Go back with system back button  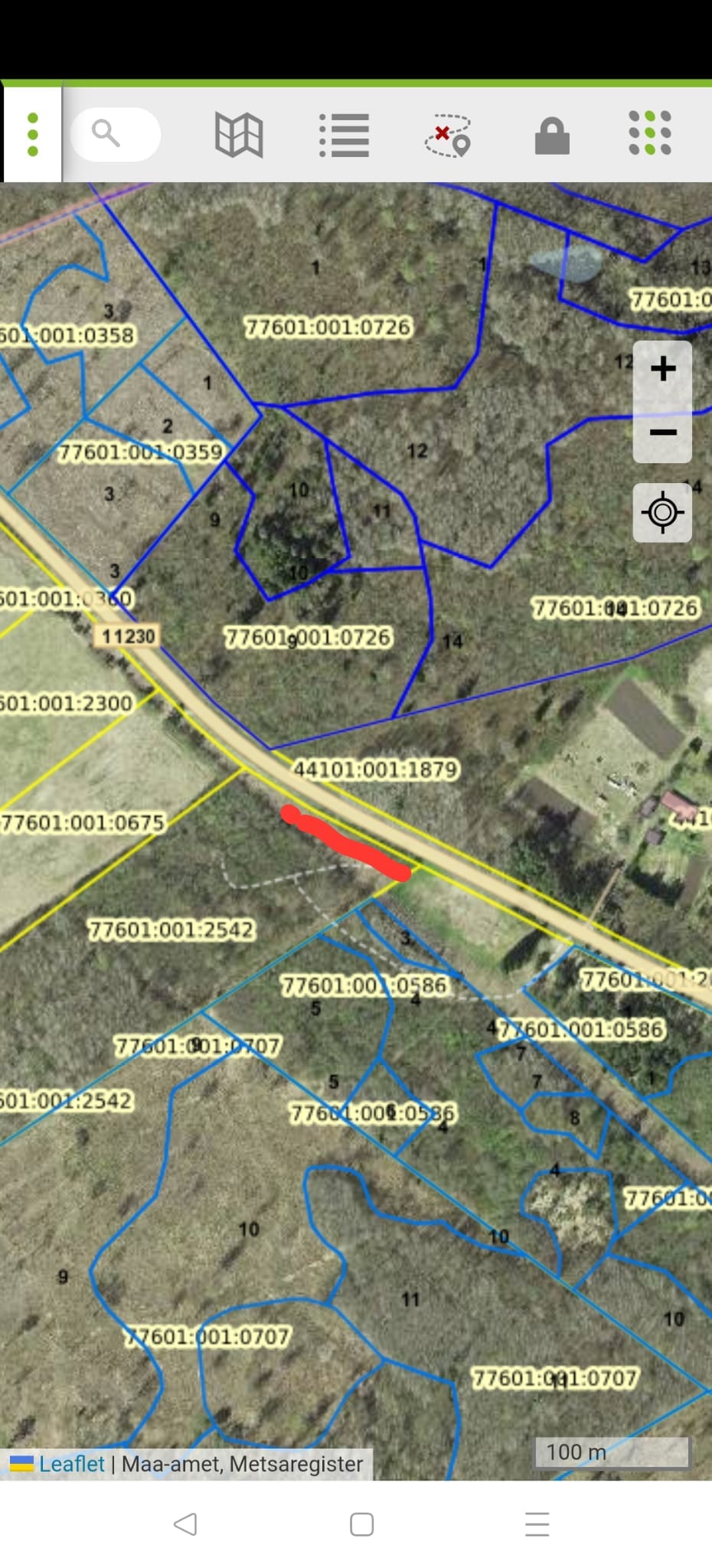pyautogui.click(x=185, y=1524)
